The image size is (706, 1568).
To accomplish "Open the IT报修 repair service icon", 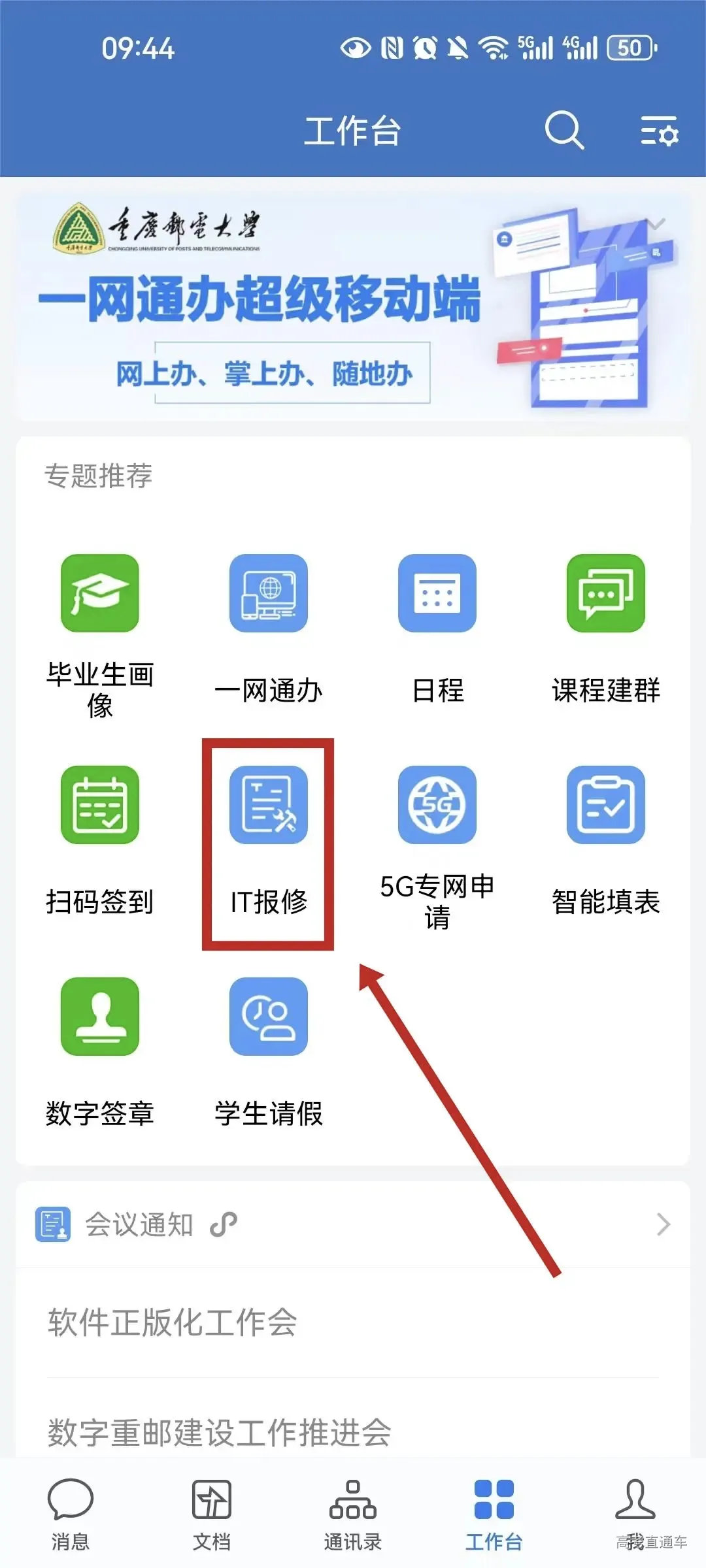I will [269, 806].
